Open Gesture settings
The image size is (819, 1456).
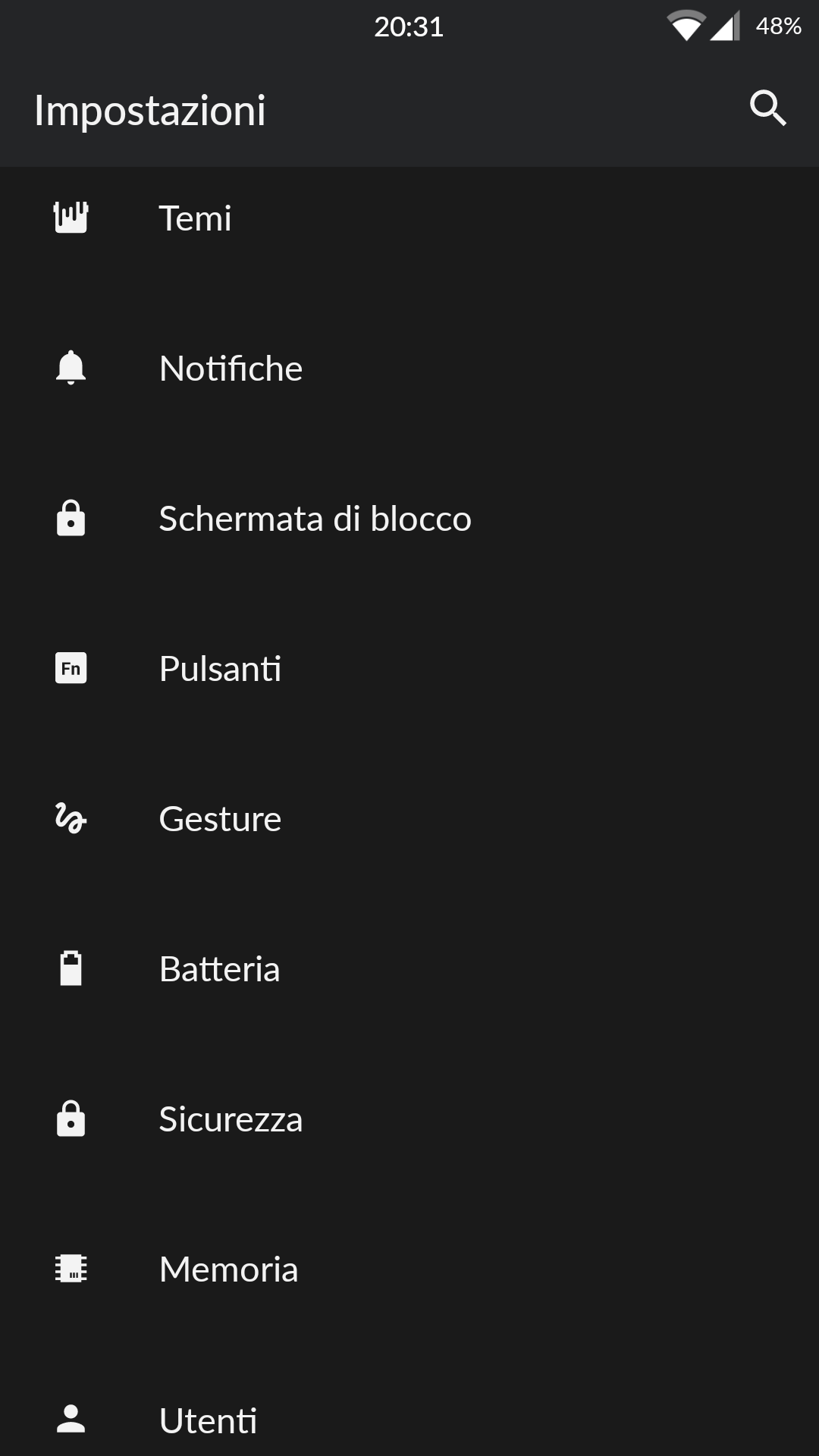409,819
